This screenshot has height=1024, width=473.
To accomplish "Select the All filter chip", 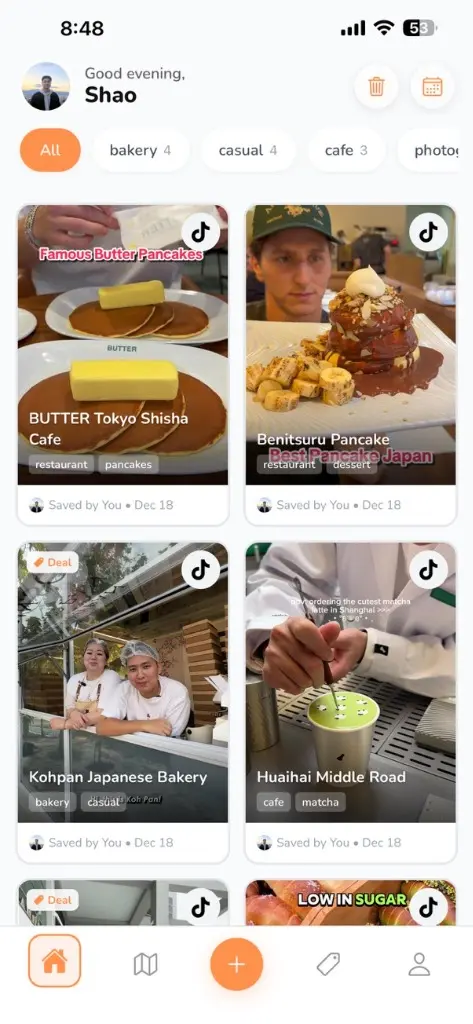I will coord(50,150).
